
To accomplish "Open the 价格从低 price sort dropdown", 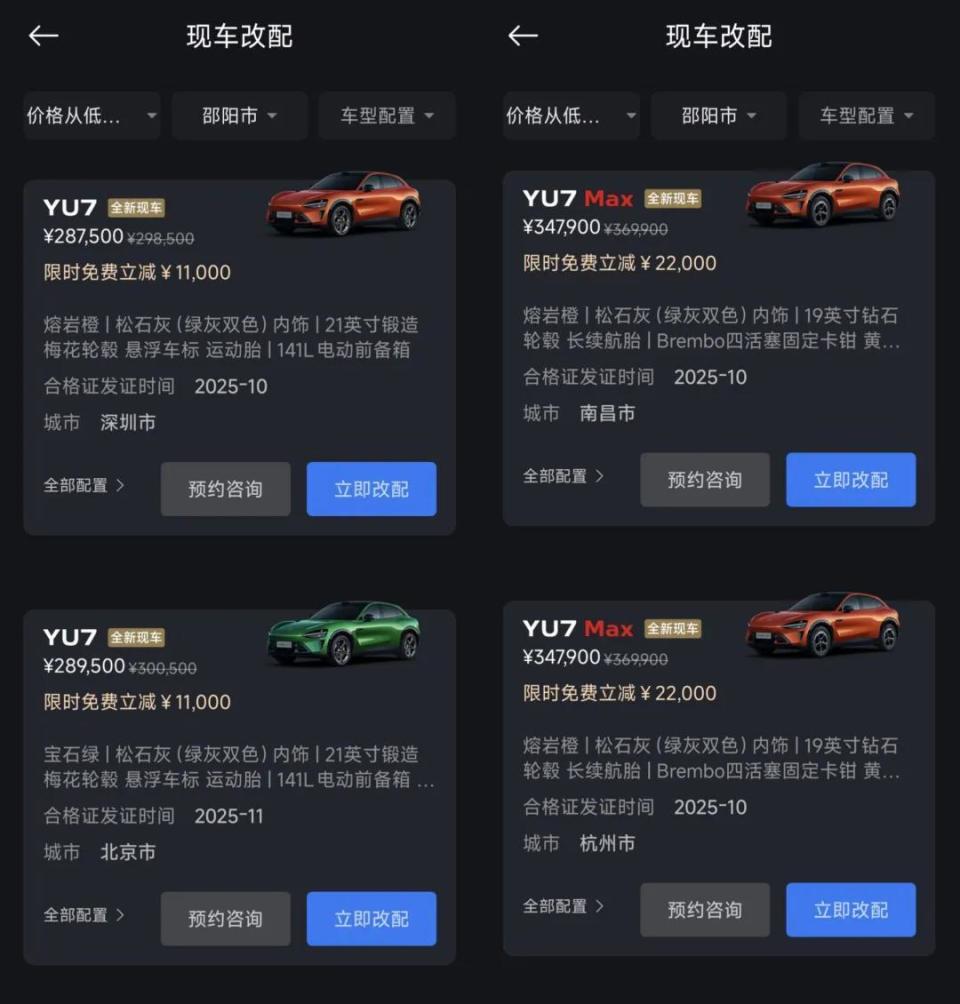I will coord(90,115).
